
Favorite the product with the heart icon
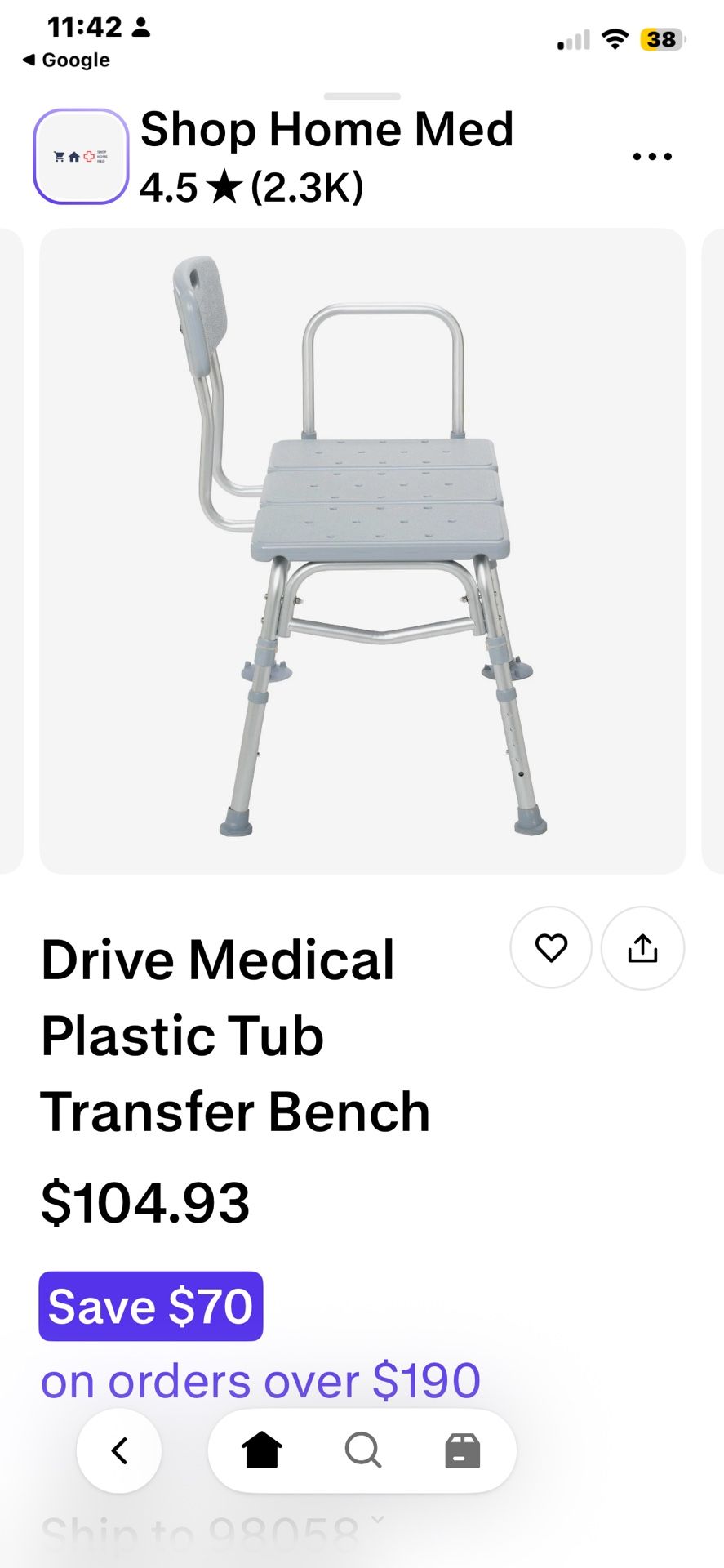point(551,947)
